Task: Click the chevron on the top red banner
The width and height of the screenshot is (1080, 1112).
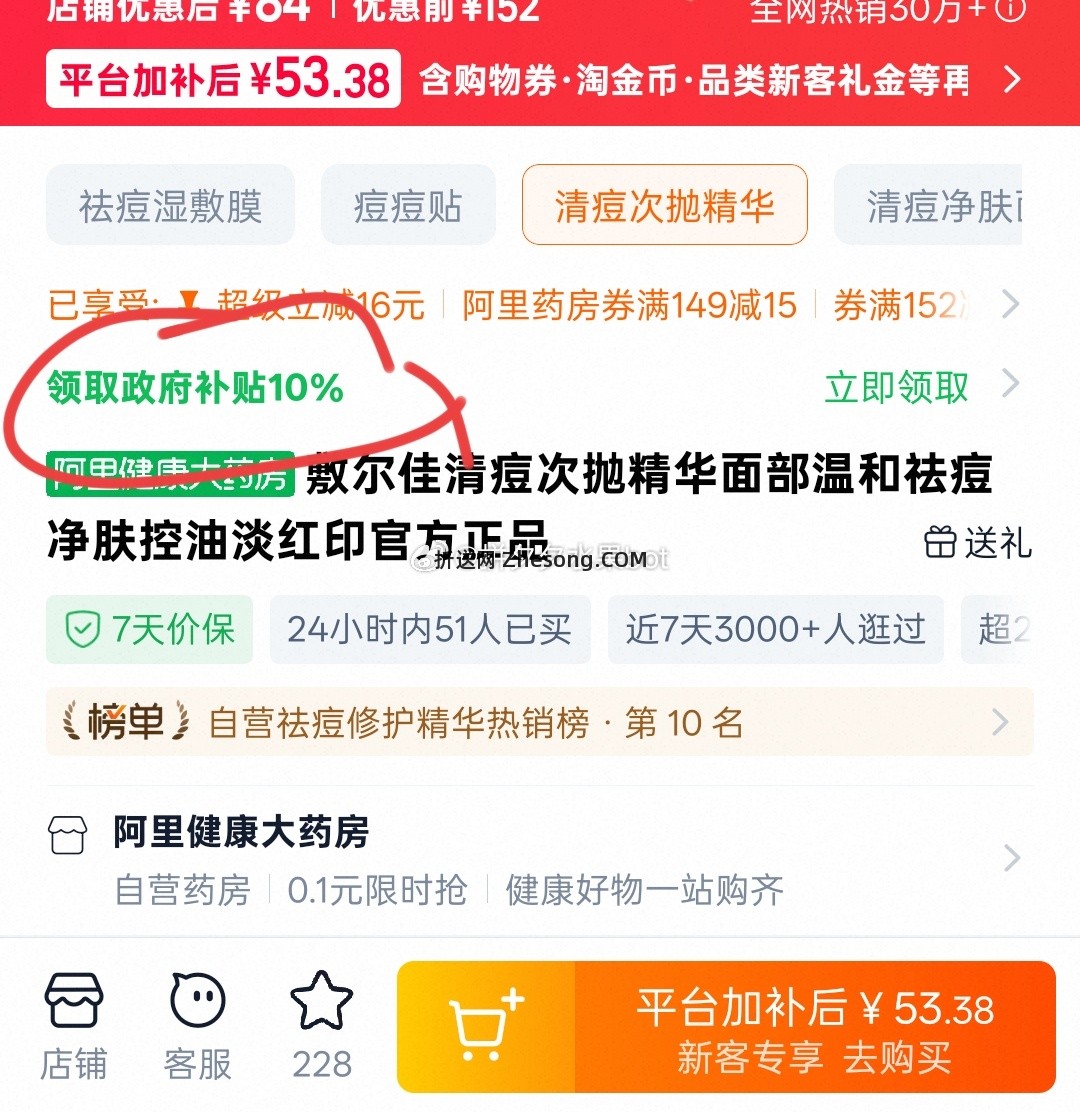Action: tap(1010, 77)
